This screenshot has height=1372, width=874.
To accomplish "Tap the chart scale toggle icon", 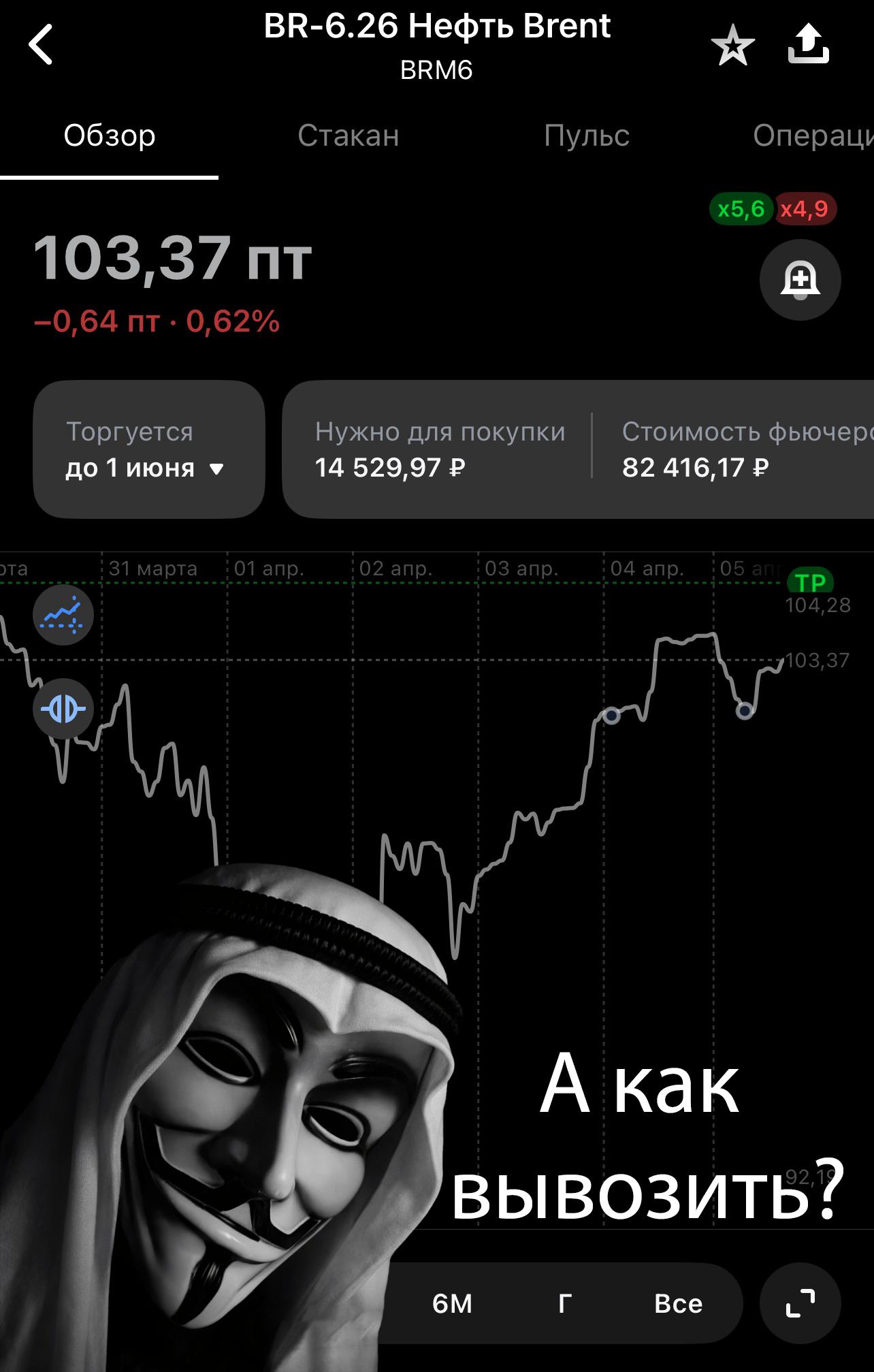I will pos(63,709).
